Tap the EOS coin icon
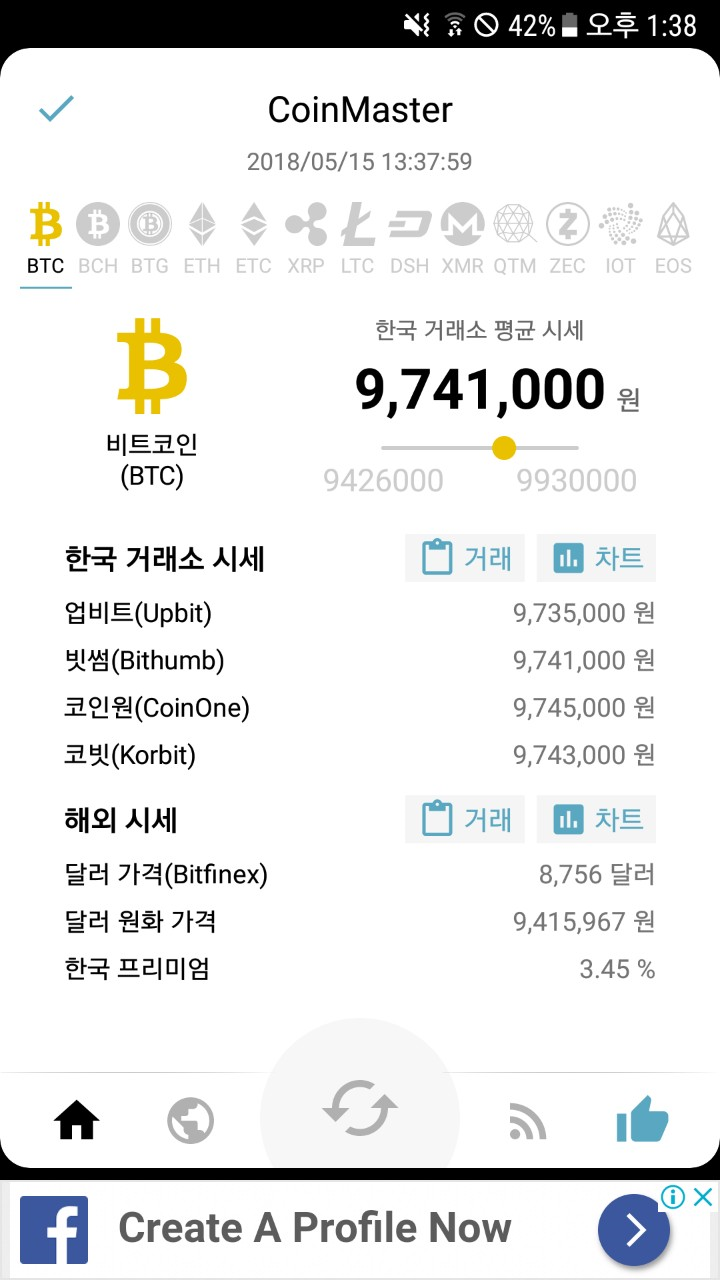 point(672,224)
